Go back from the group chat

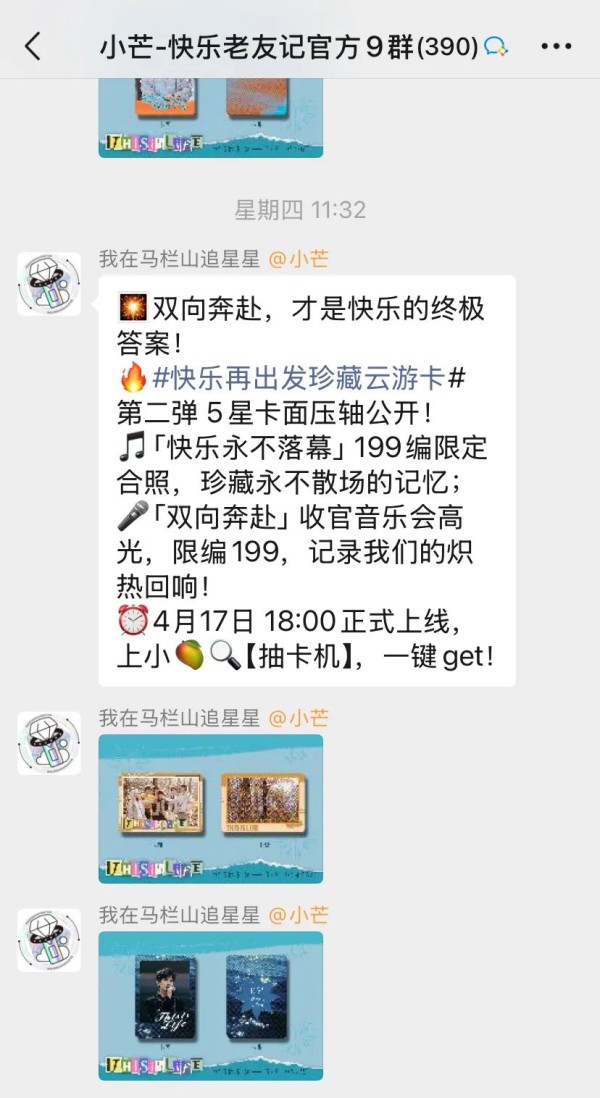click(x=34, y=46)
